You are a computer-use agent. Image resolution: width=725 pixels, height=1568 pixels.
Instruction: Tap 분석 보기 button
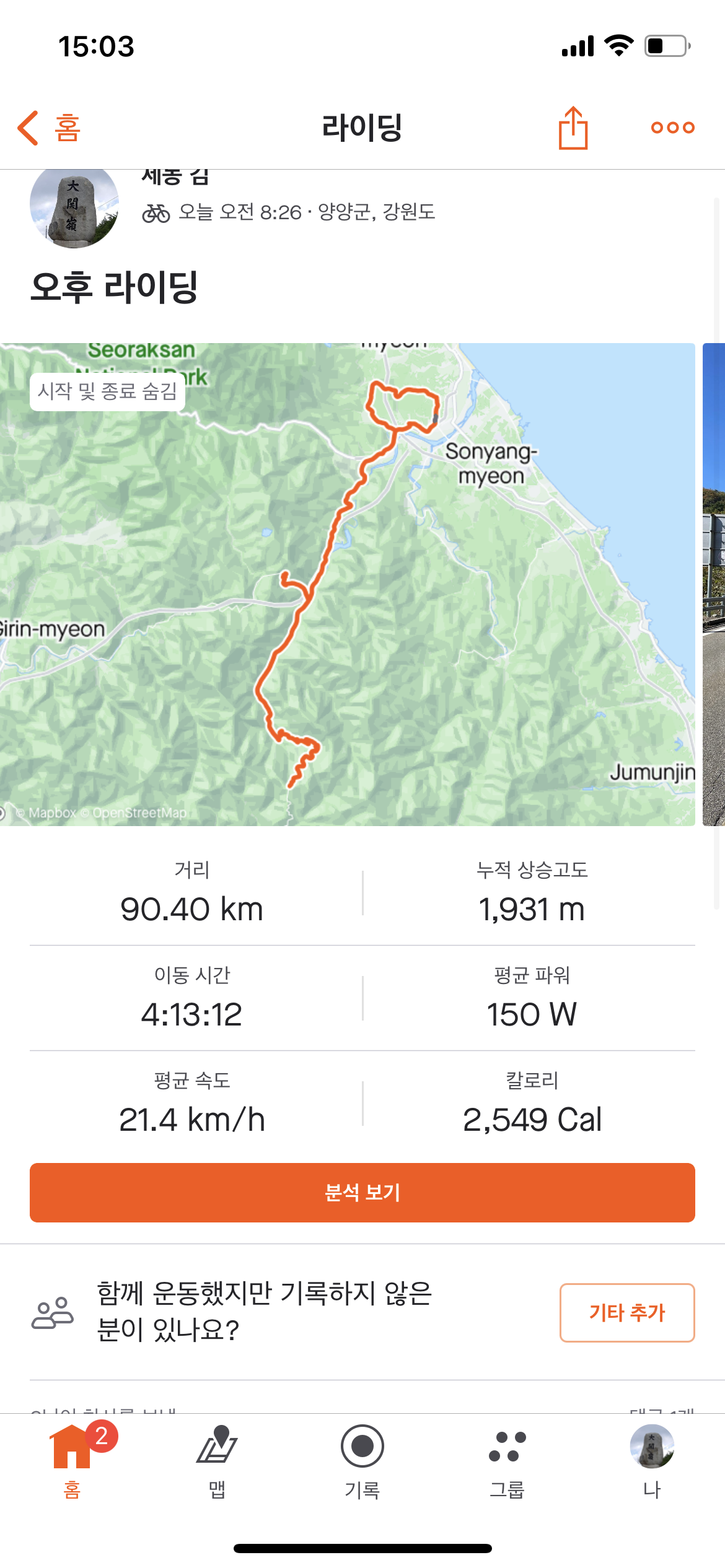[x=362, y=1192]
